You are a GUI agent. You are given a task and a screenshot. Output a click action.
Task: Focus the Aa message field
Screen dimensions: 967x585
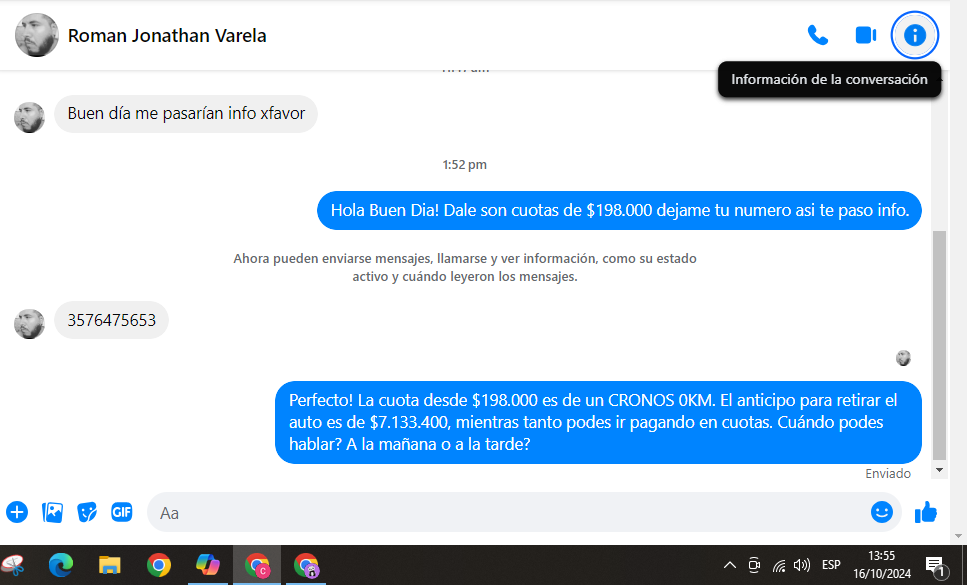pyautogui.click(x=500, y=512)
